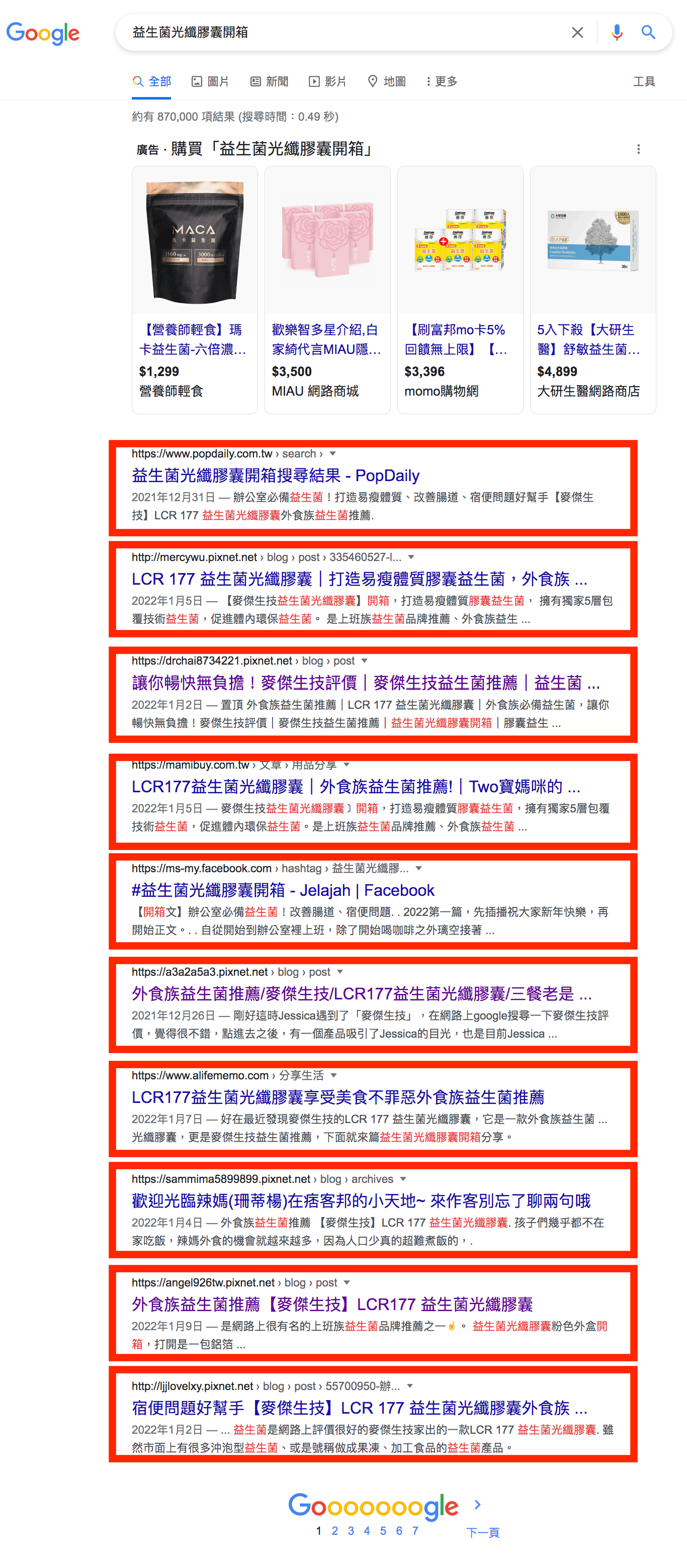Open the ads section overflow menu
This screenshot has width=687, height=1568.
638,149
